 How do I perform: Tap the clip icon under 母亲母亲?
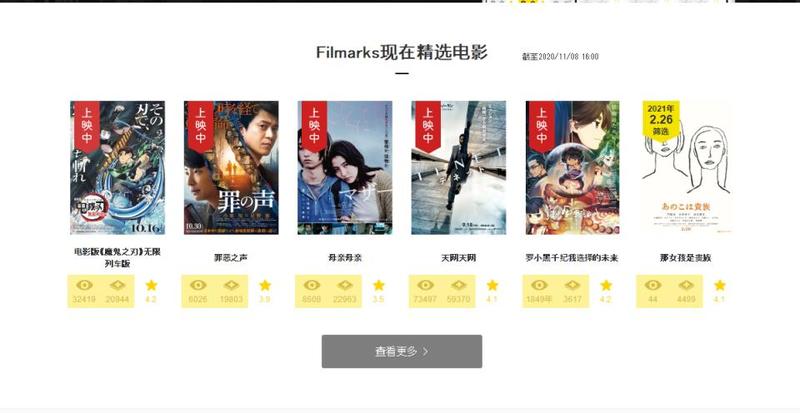tap(346, 285)
